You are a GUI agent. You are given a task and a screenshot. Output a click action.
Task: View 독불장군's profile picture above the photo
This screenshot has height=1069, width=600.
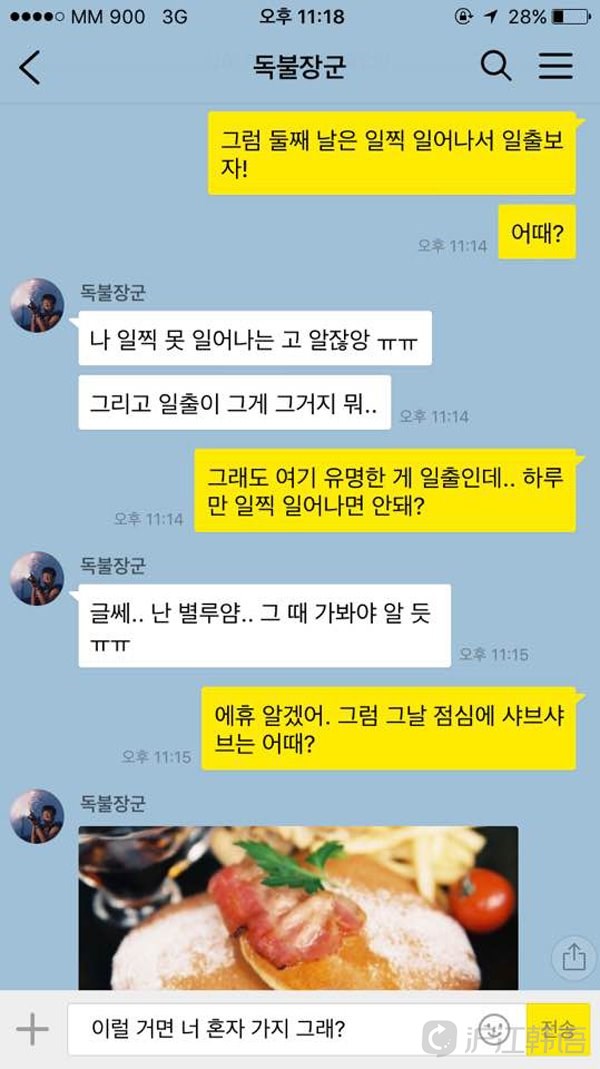click(37, 816)
